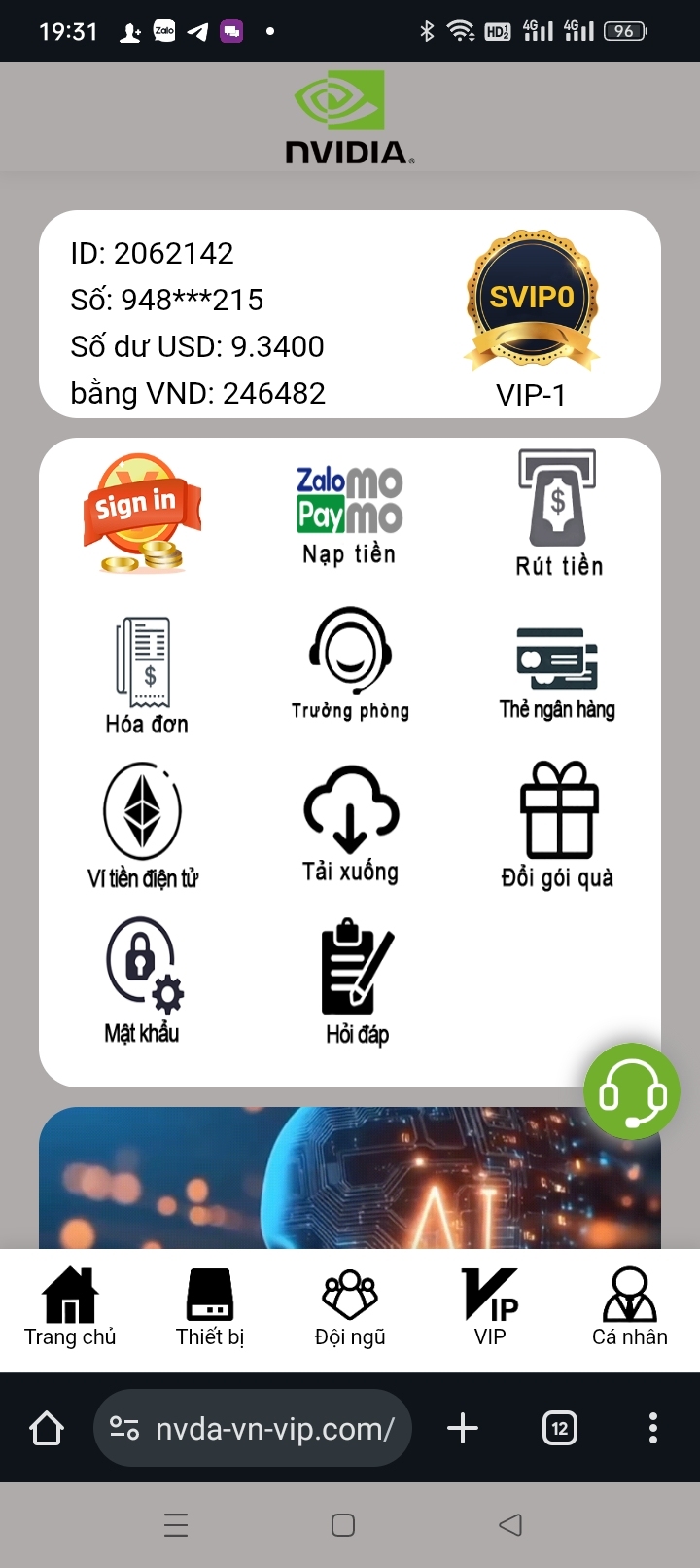Switch to Đội ngũ tab
This screenshot has height=1568, width=700.
click(350, 1307)
